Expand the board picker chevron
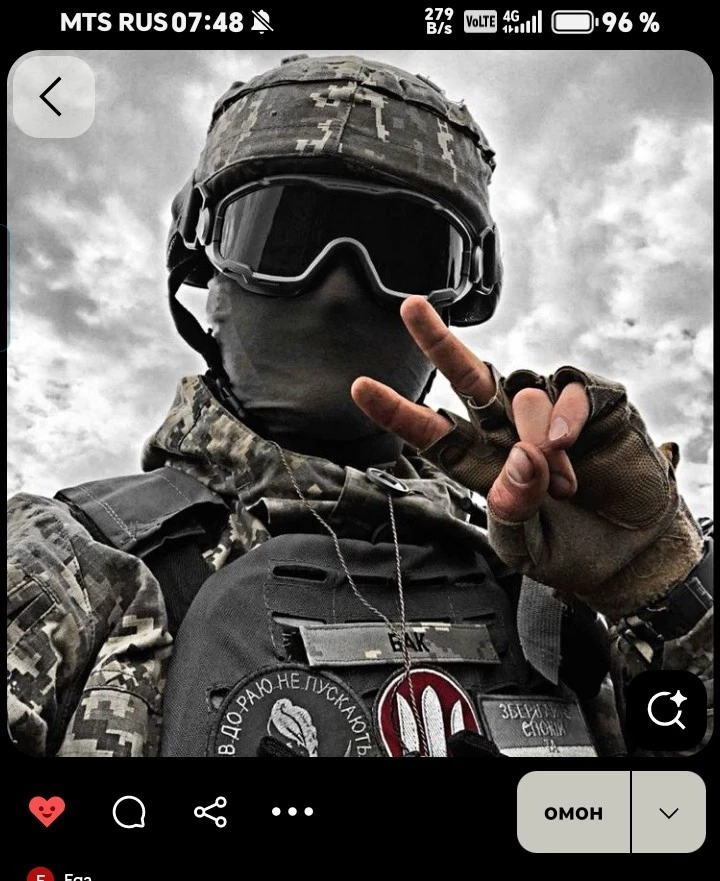 click(669, 812)
